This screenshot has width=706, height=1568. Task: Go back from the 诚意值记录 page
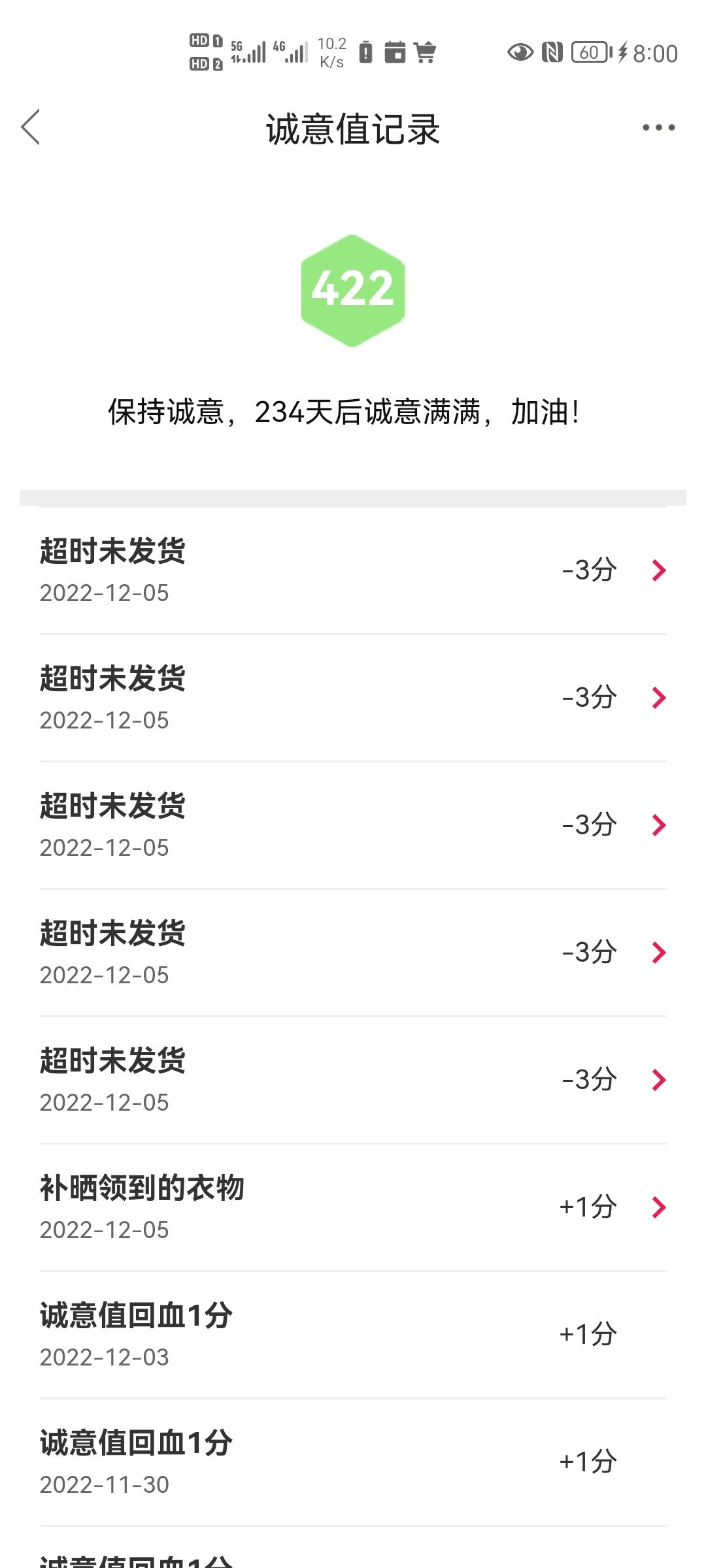coord(31,127)
